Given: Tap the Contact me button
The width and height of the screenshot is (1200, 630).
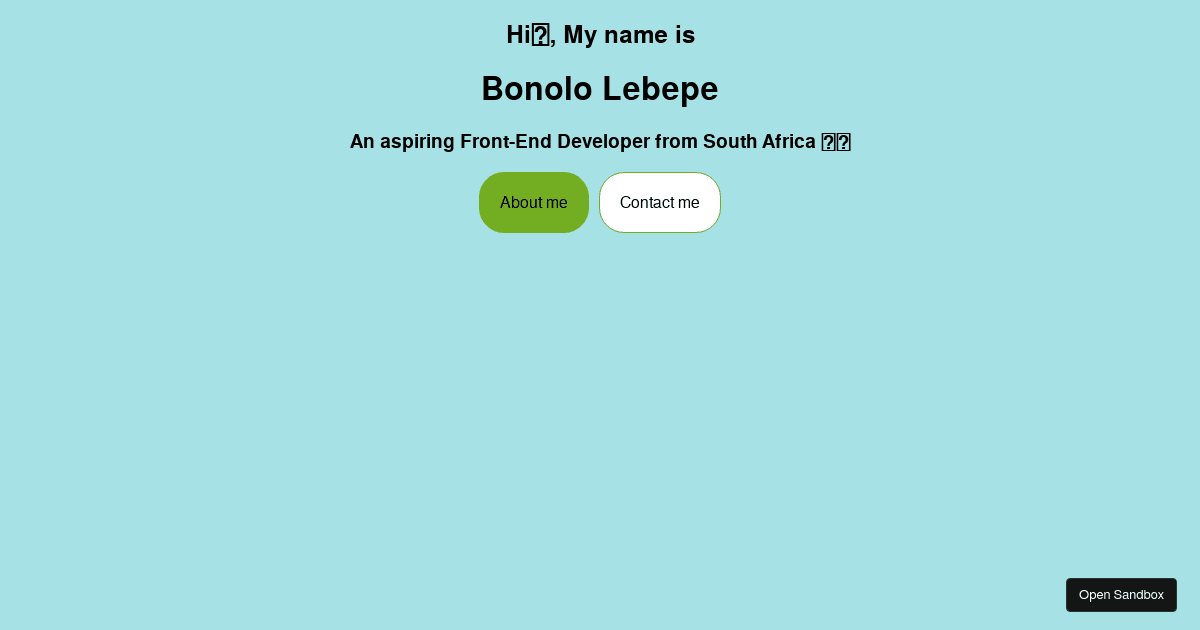Looking at the screenshot, I should click(x=659, y=202).
